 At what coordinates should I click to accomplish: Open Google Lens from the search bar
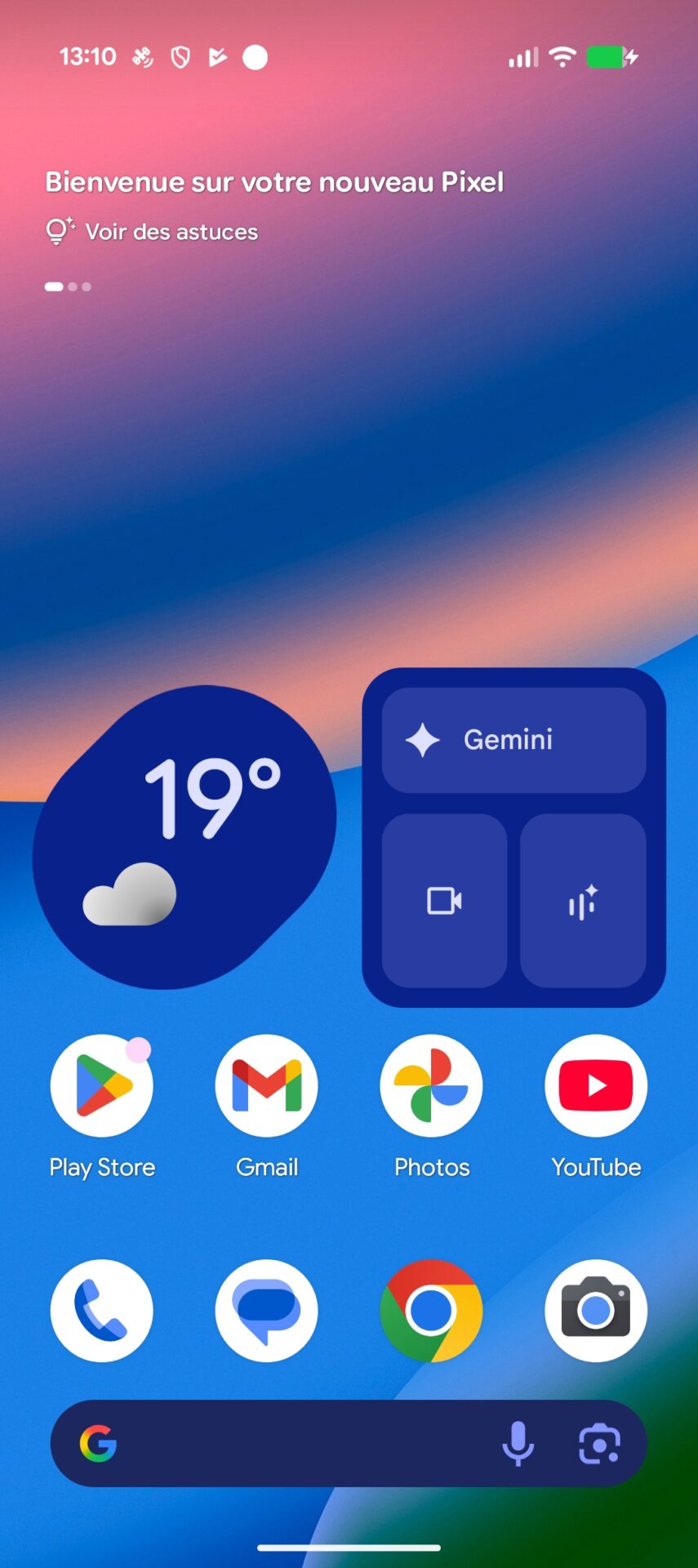click(600, 1444)
